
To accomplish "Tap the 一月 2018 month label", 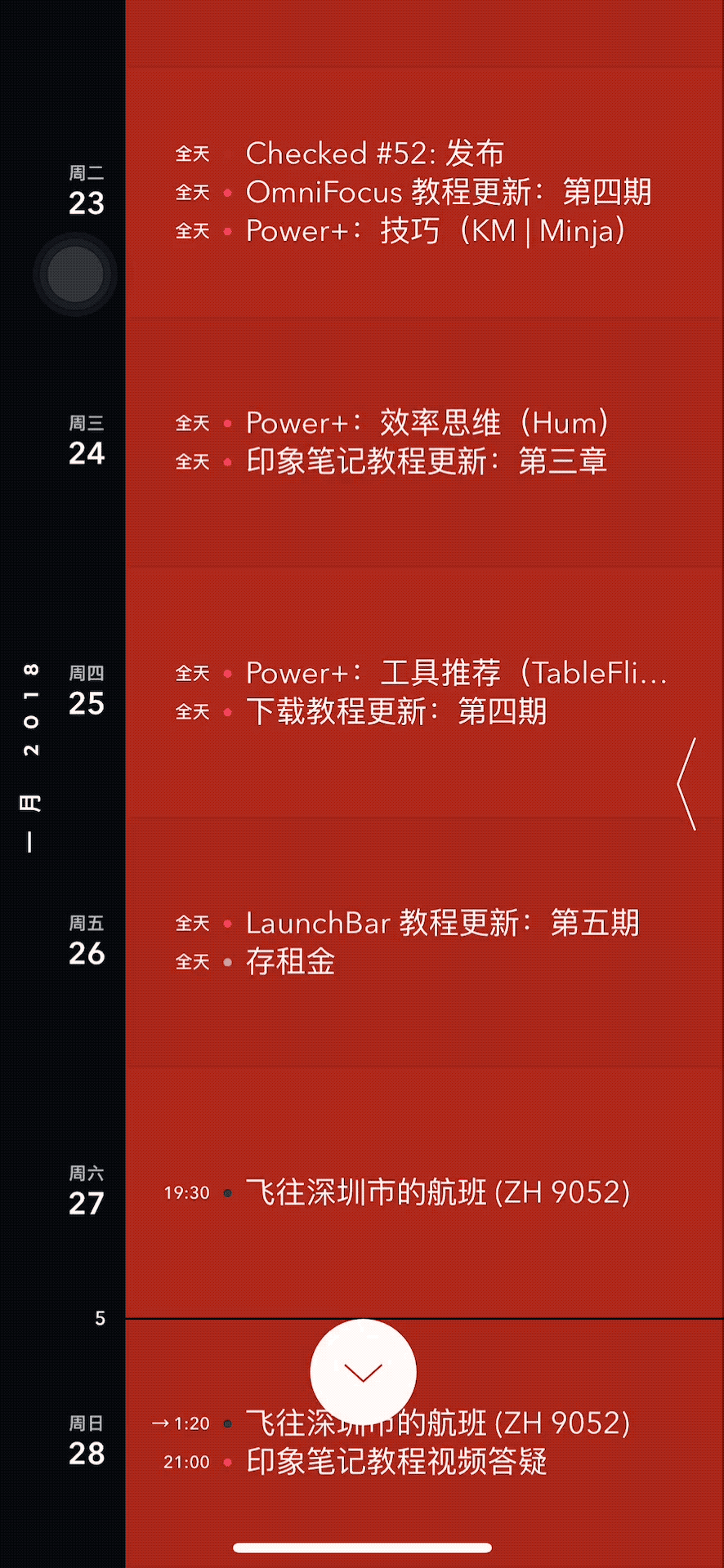I will [x=30, y=757].
